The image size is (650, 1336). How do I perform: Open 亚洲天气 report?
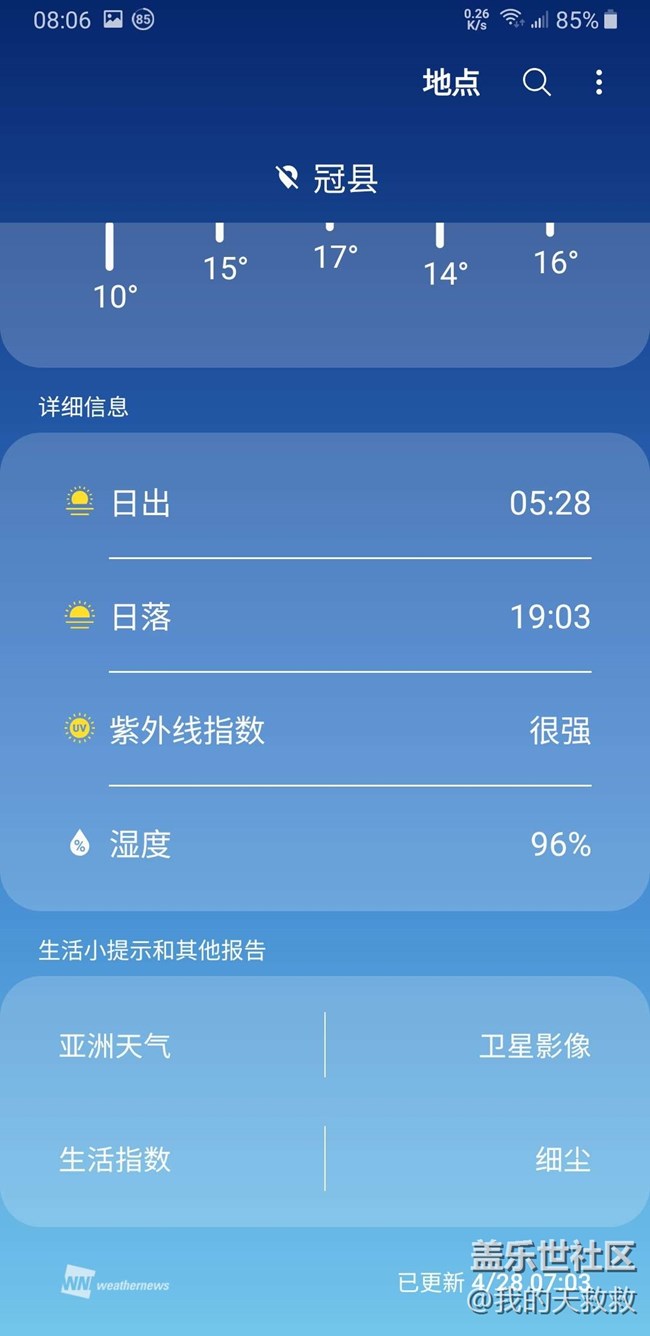tap(115, 1046)
